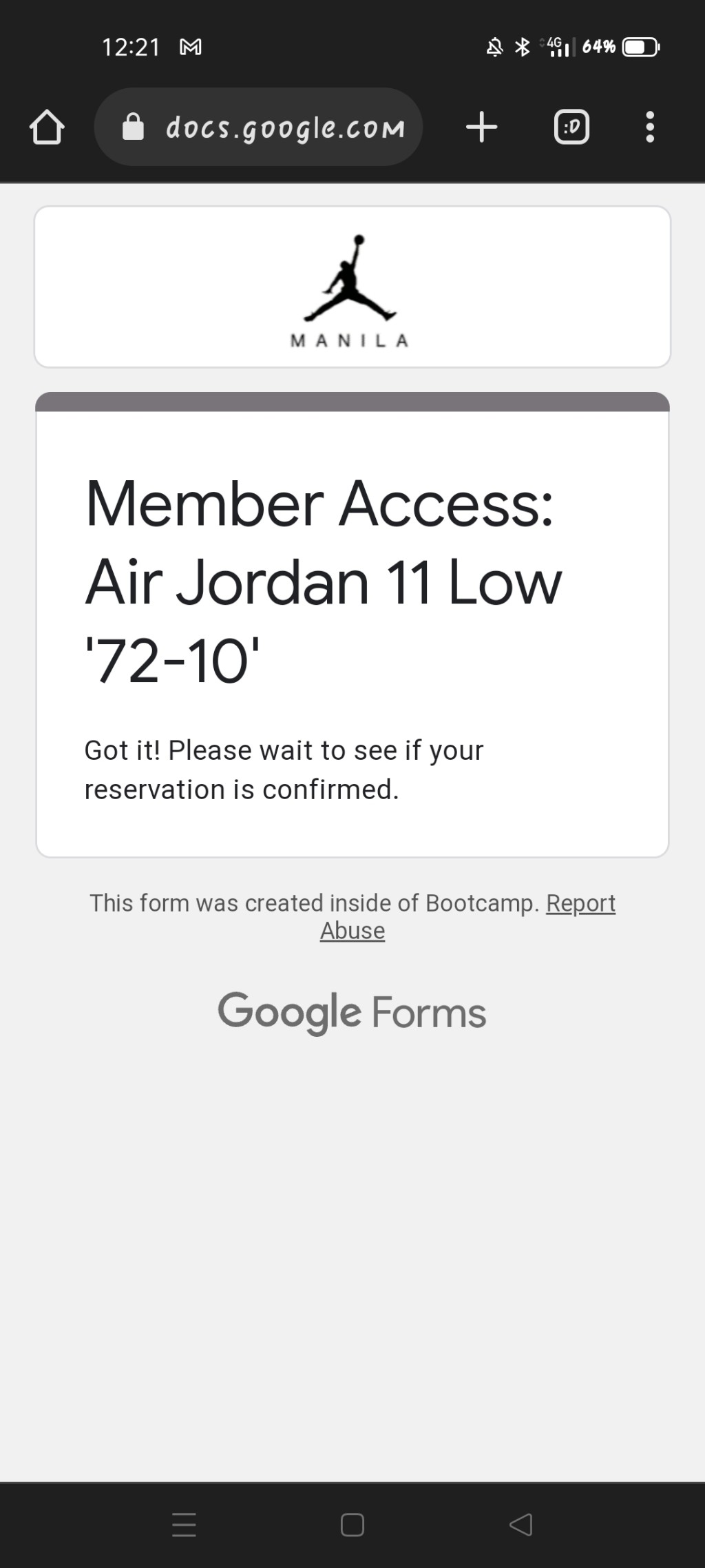Show the open tabs switcher

(x=571, y=127)
